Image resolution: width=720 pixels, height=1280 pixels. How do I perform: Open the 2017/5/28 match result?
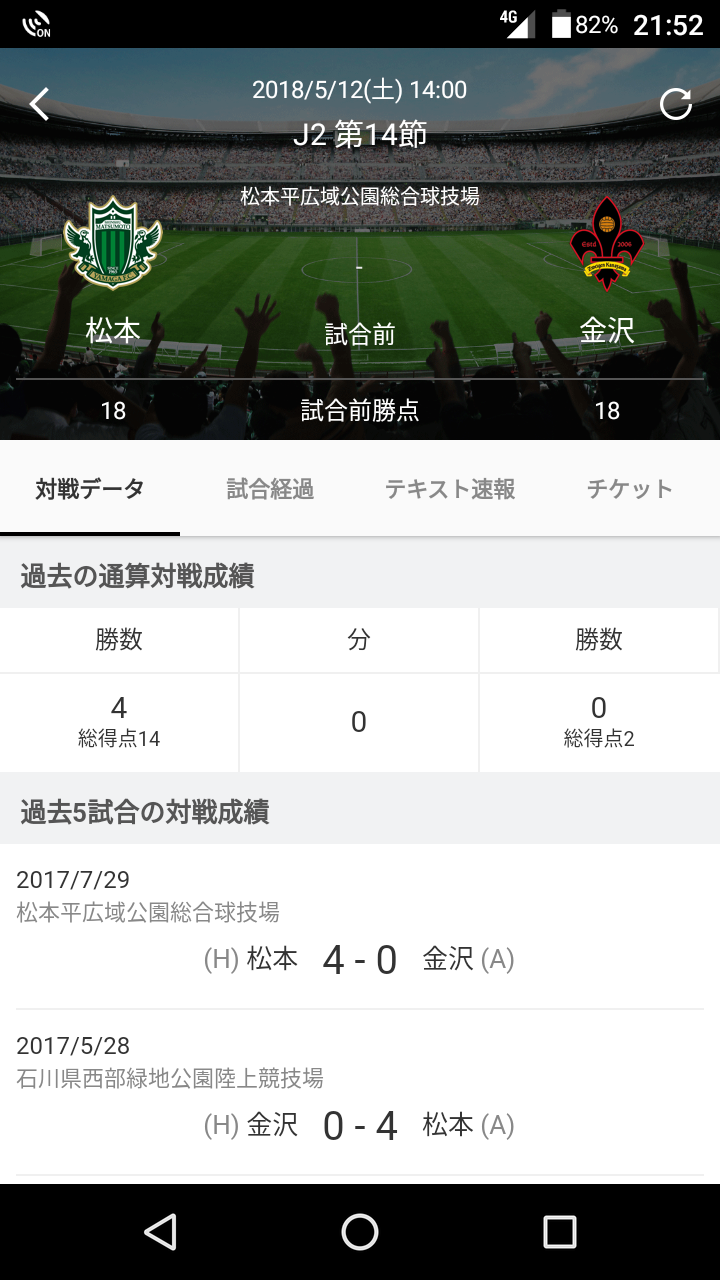(360, 1092)
